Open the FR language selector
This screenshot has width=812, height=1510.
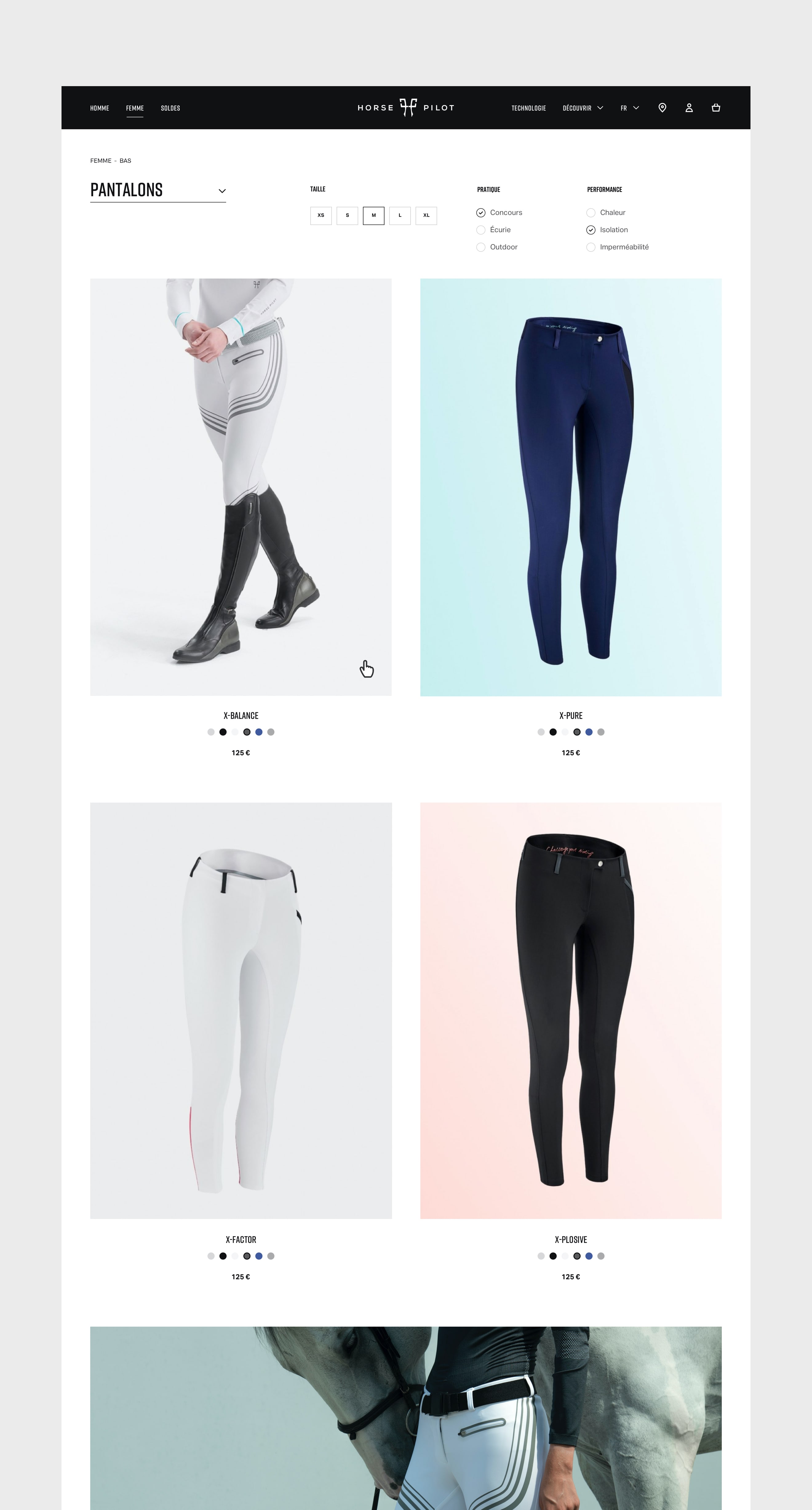[x=629, y=108]
